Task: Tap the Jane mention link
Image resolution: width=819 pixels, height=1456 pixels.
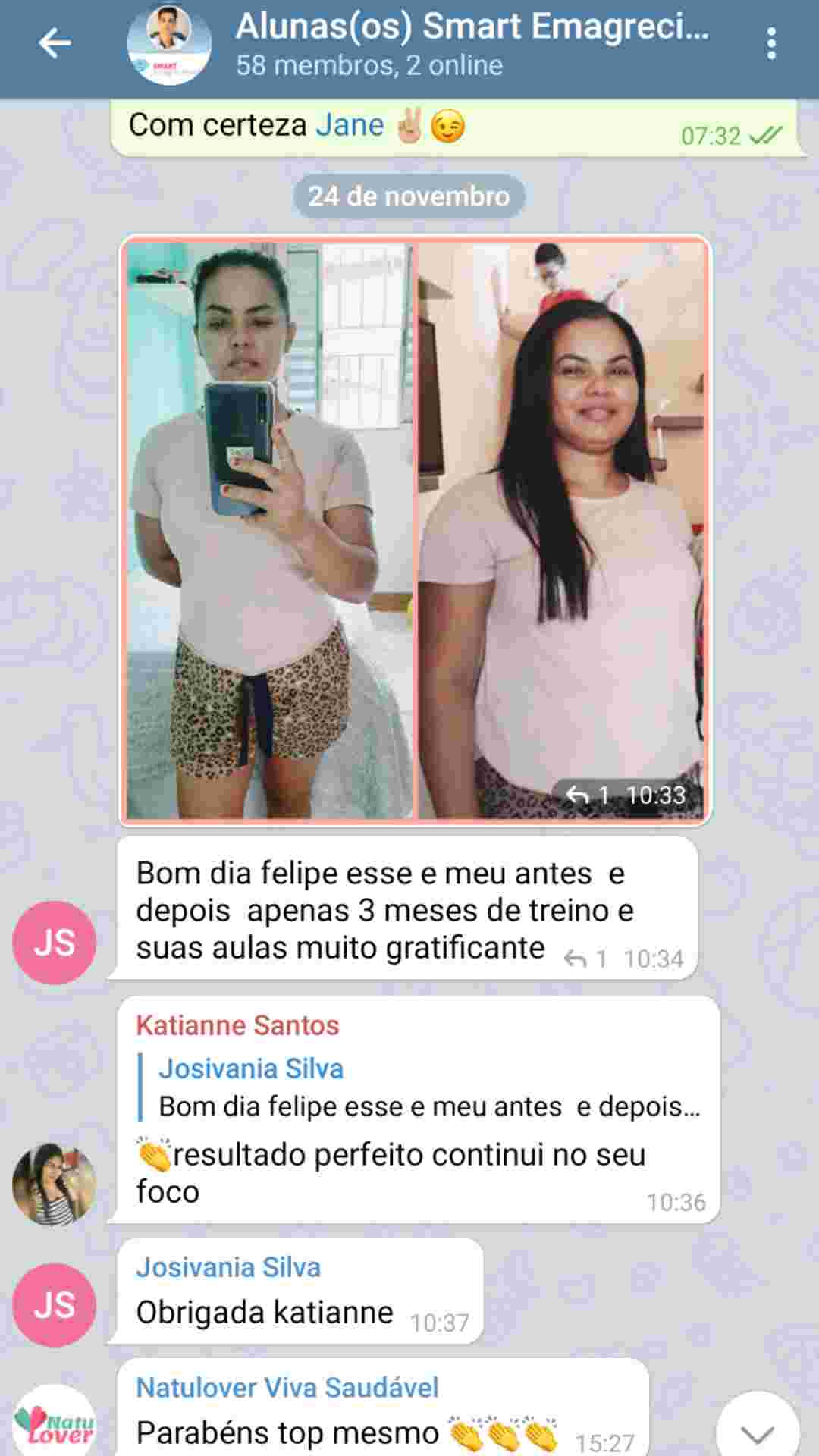Action: point(350,124)
